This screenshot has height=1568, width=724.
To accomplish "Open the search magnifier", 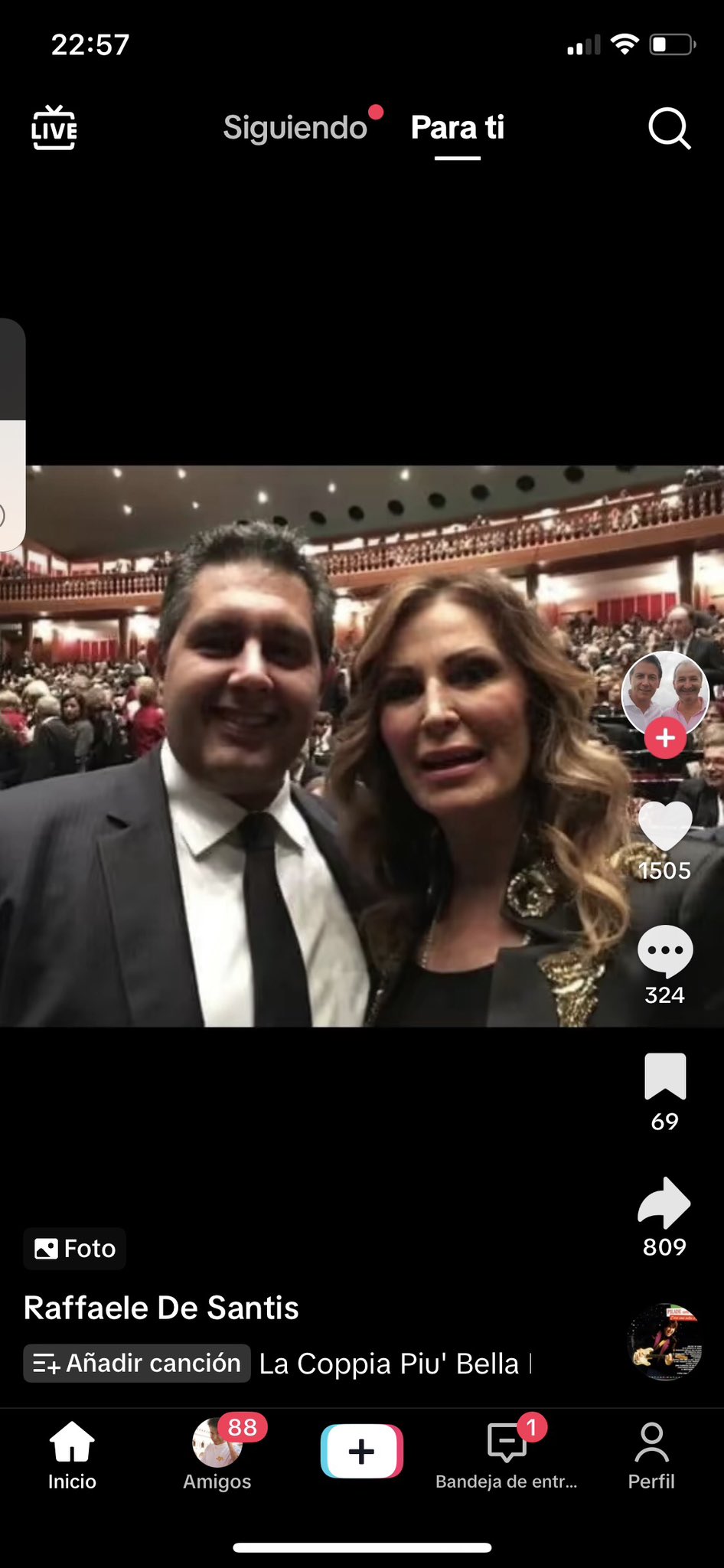I will pos(669,128).
